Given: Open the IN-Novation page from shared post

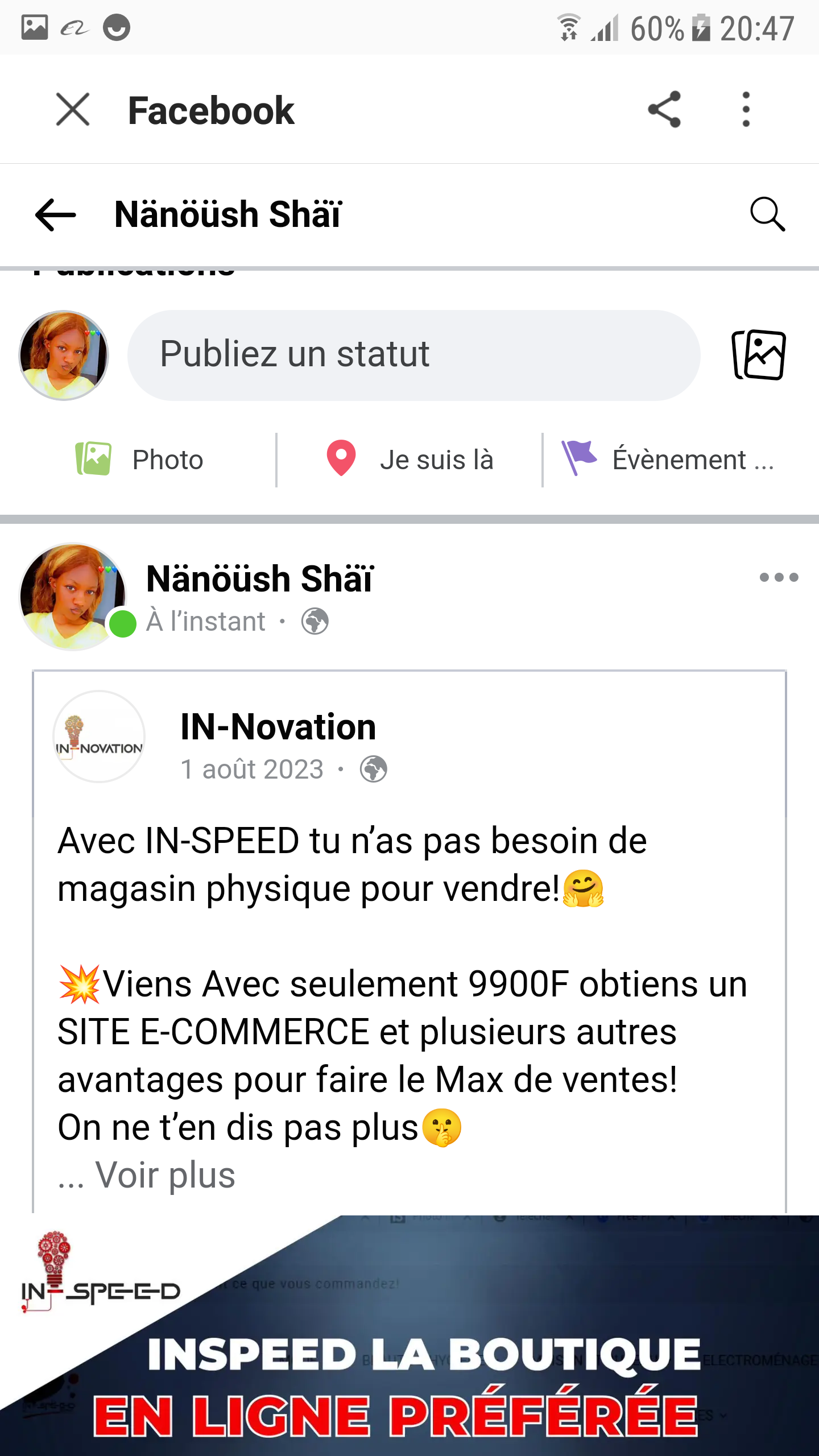Looking at the screenshot, I should tap(278, 727).
